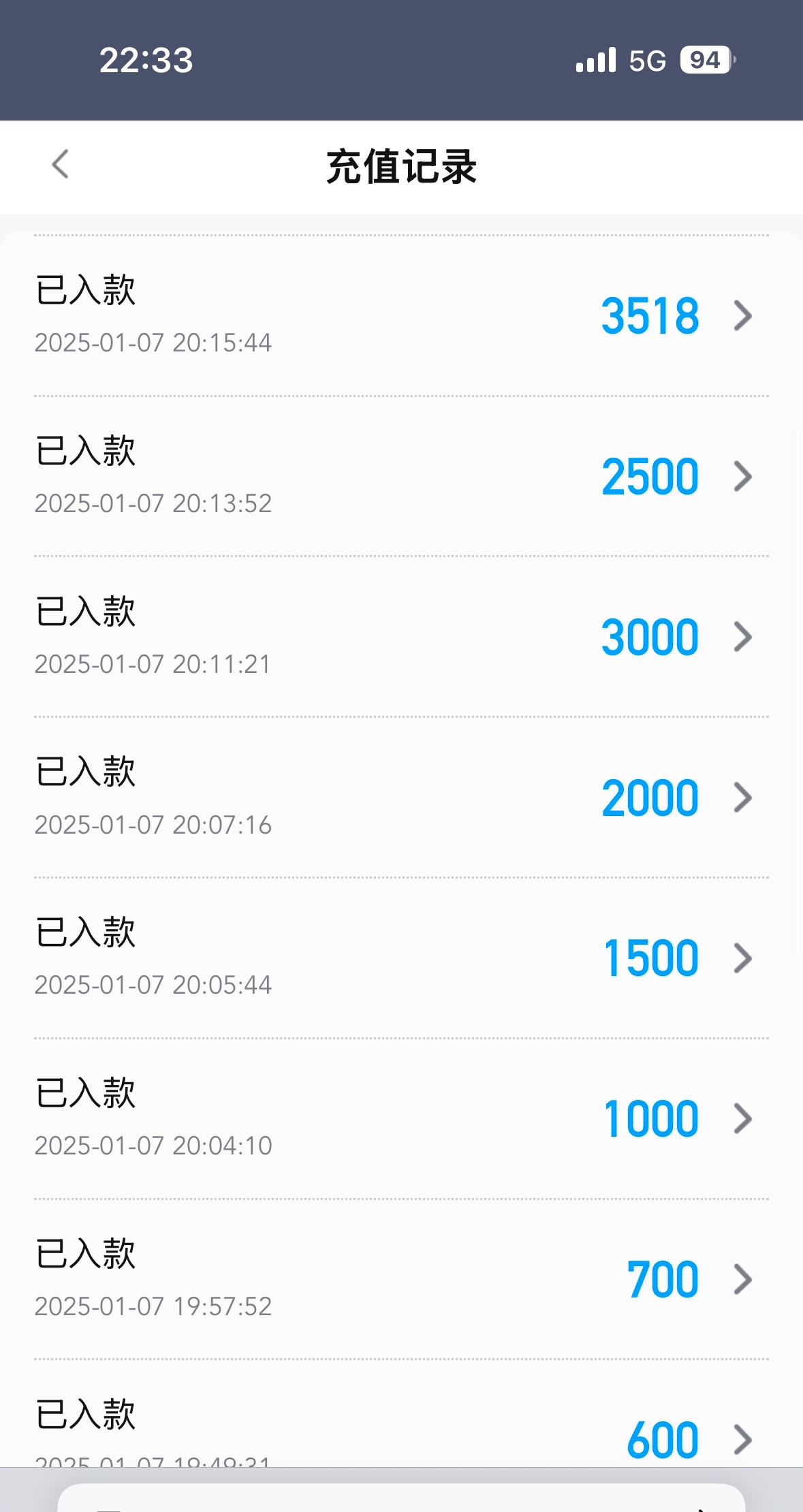View the 1000 deposit details
The width and height of the screenshot is (803, 1512).
click(402, 1118)
